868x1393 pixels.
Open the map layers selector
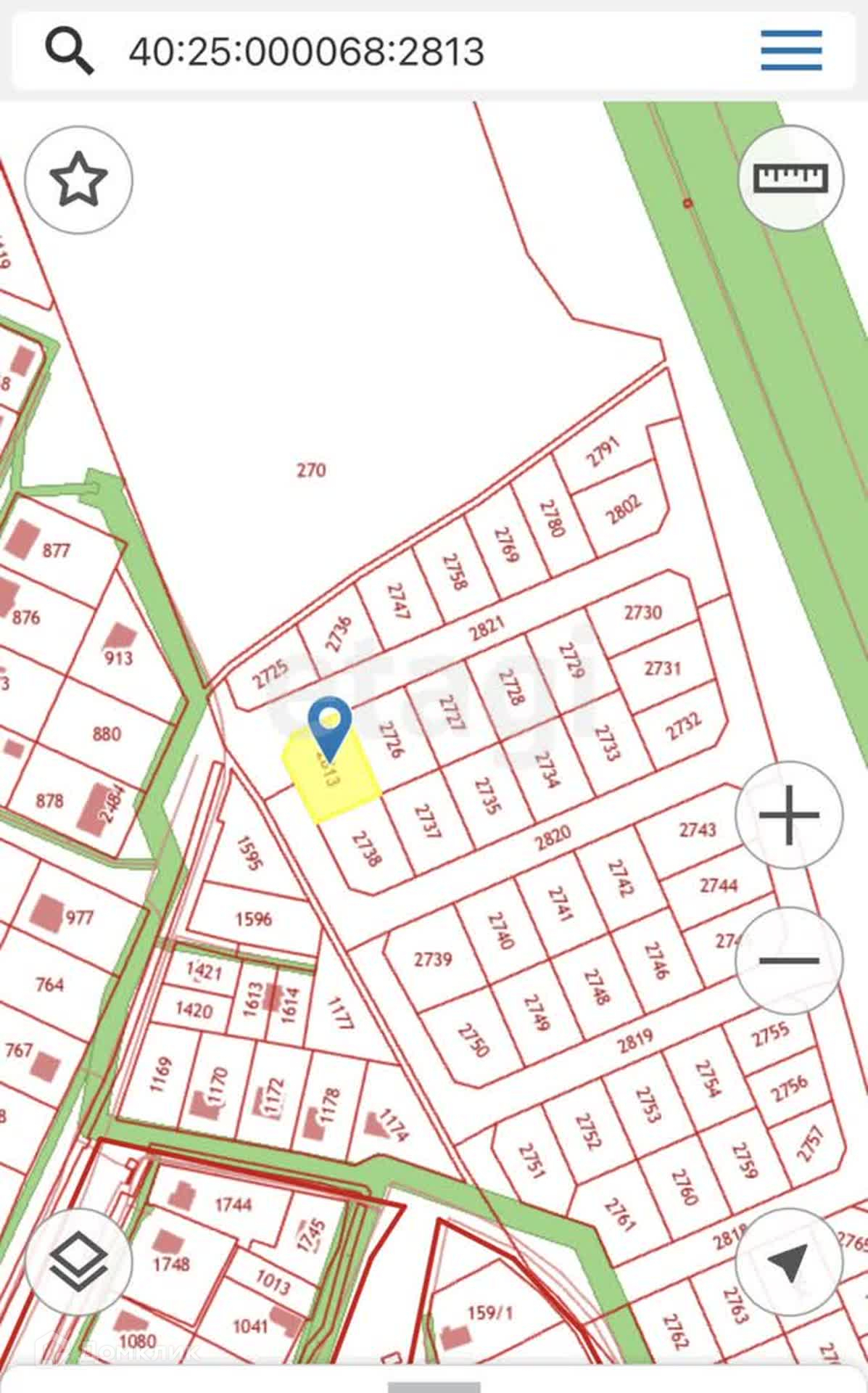click(x=78, y=1262)
